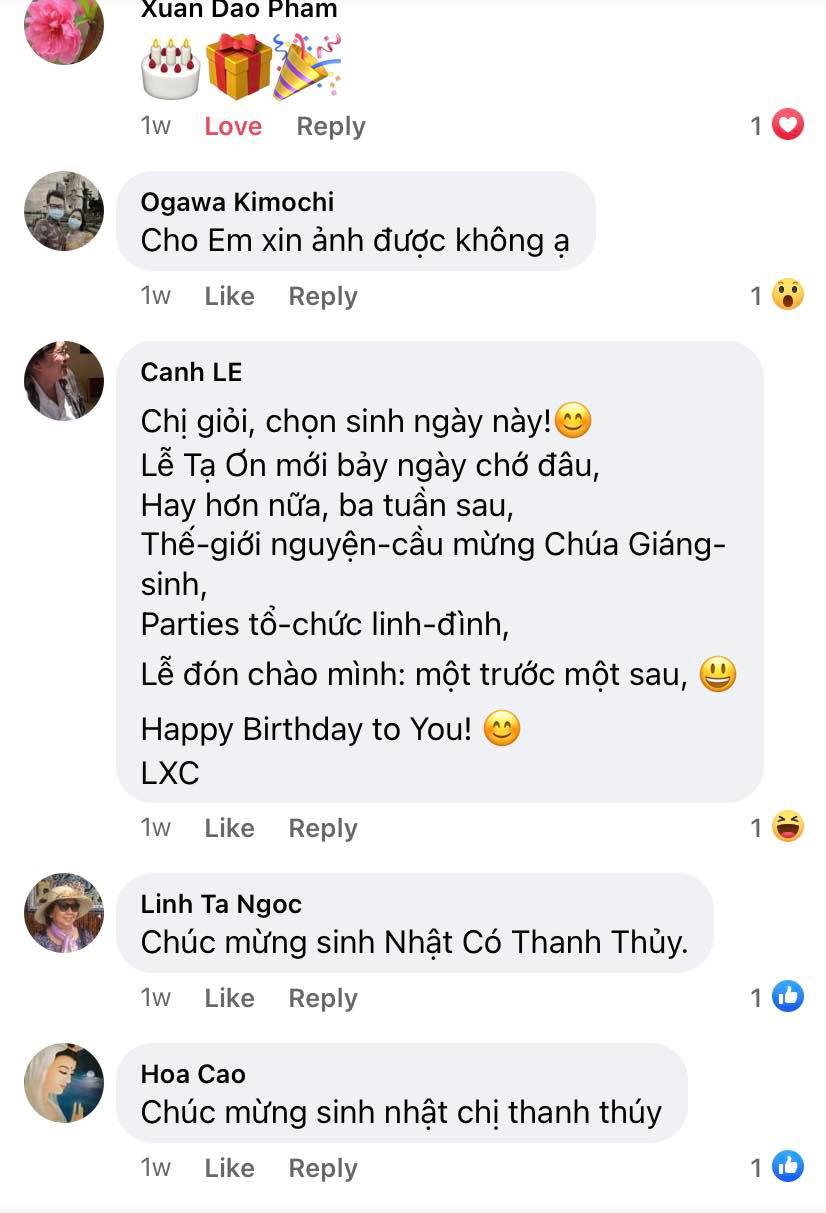This screenshot has height=1213, width=826.
Task: Like Hoa Cao's comment
Action: tap(229, 1168)
